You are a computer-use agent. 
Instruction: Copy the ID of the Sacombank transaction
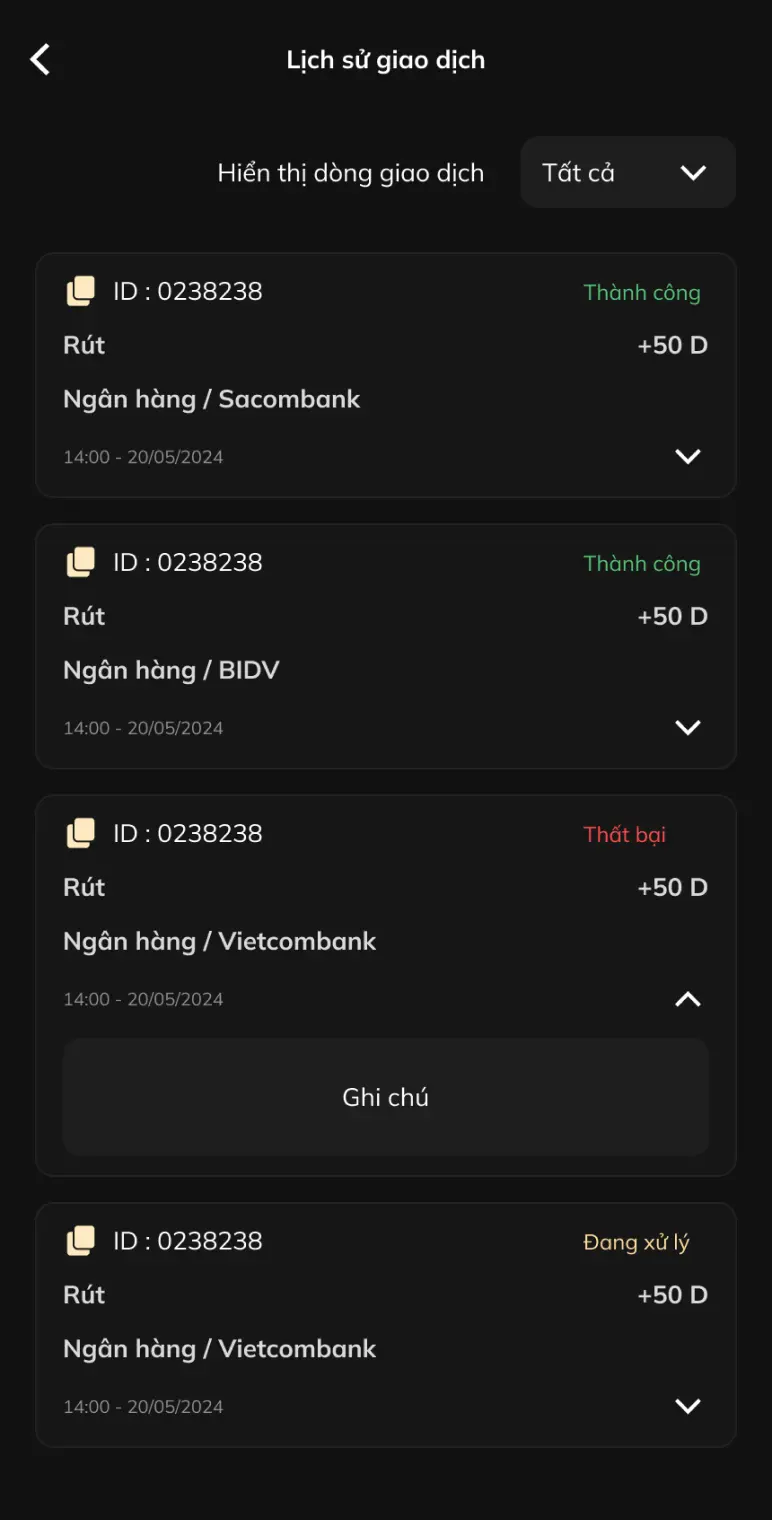click(x=80, y=291)
